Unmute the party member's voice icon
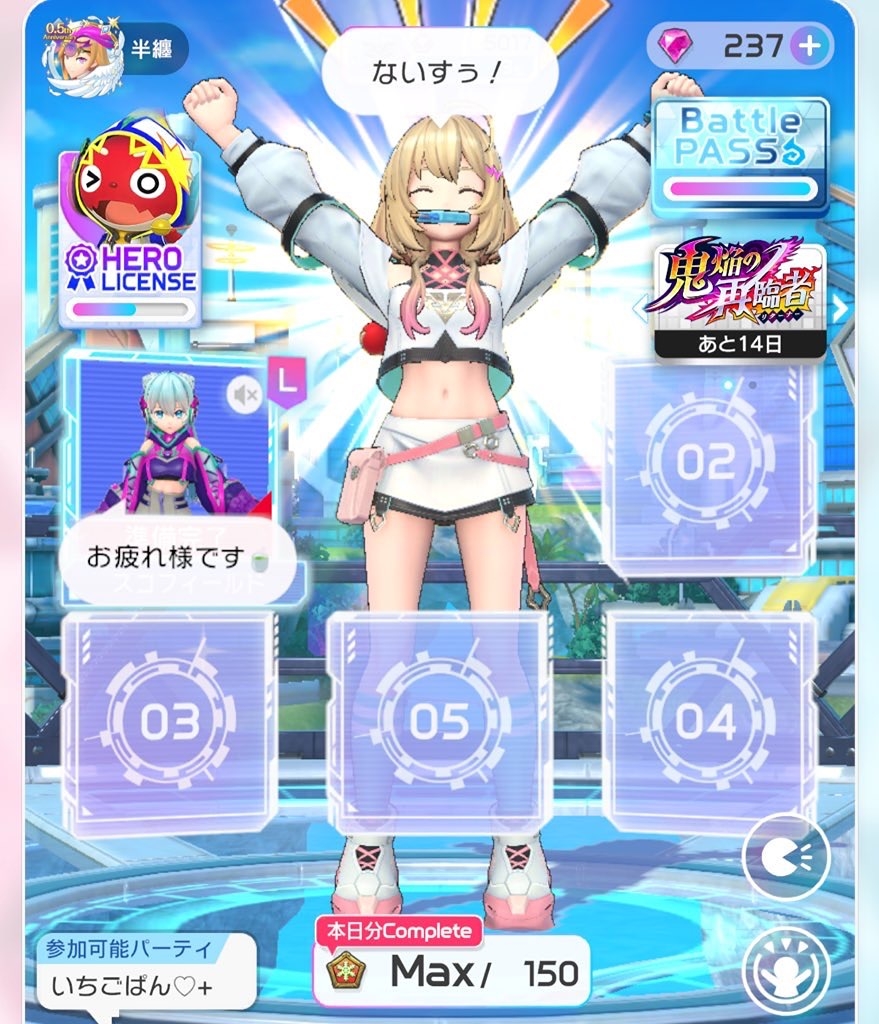Screen dimensions: 879x1024 tap(243, 393)
